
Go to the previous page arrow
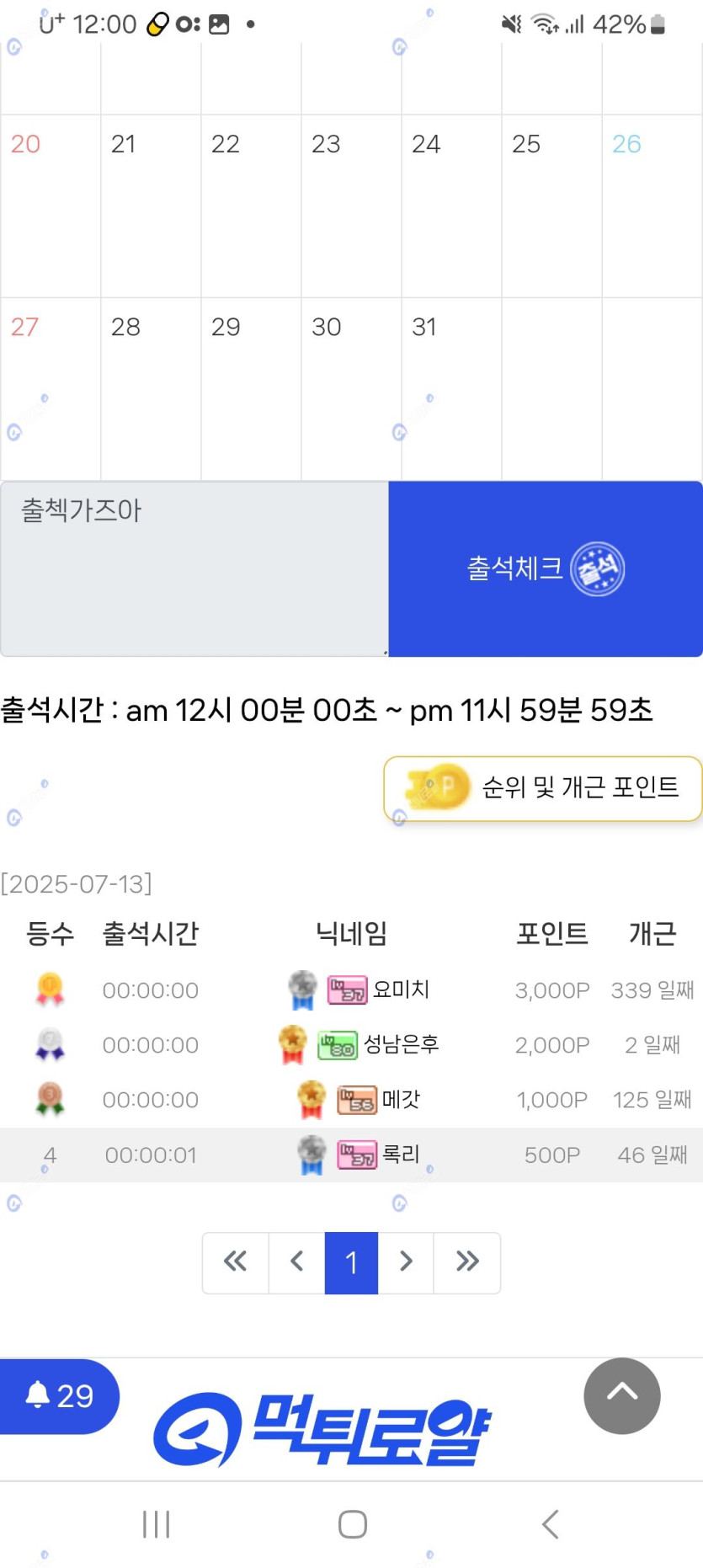coord(296,1262)
